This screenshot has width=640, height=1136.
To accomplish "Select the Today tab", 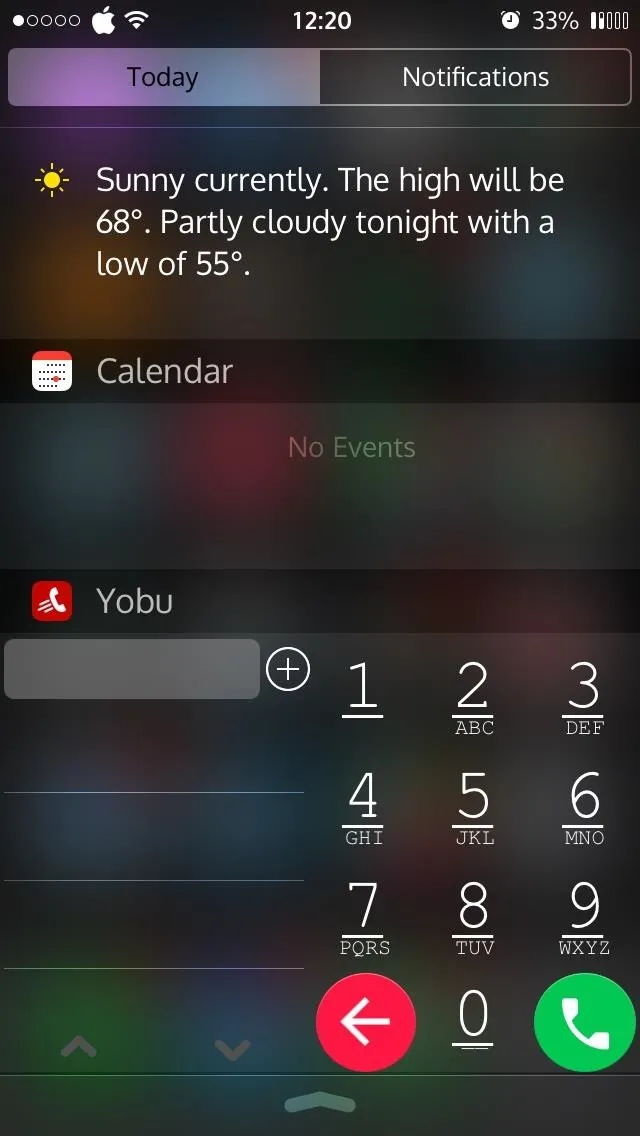I will pyautogui.click(x=164, y=77).
